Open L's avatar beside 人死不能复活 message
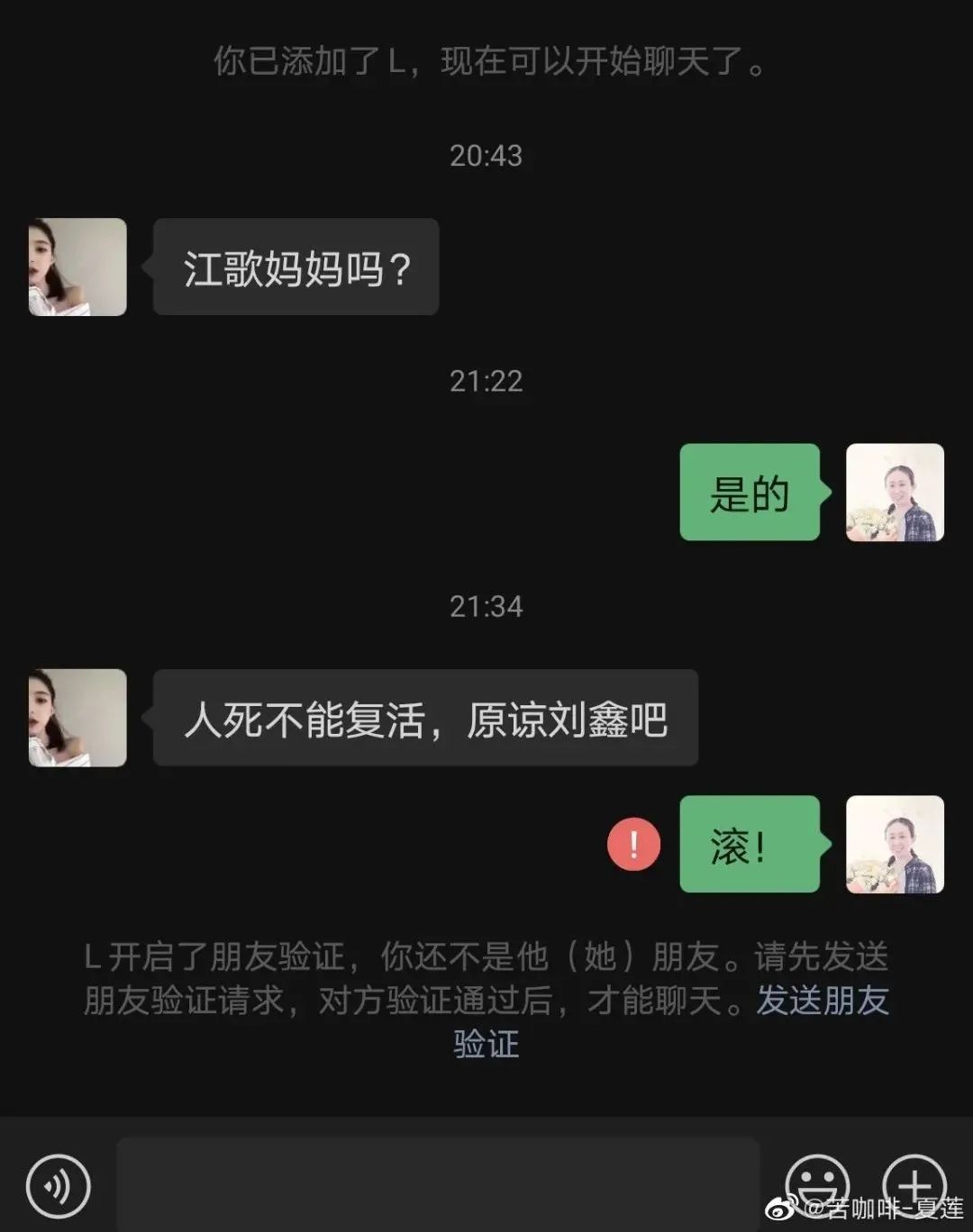This screenshot has height=1232, width=973. [77, 718]
